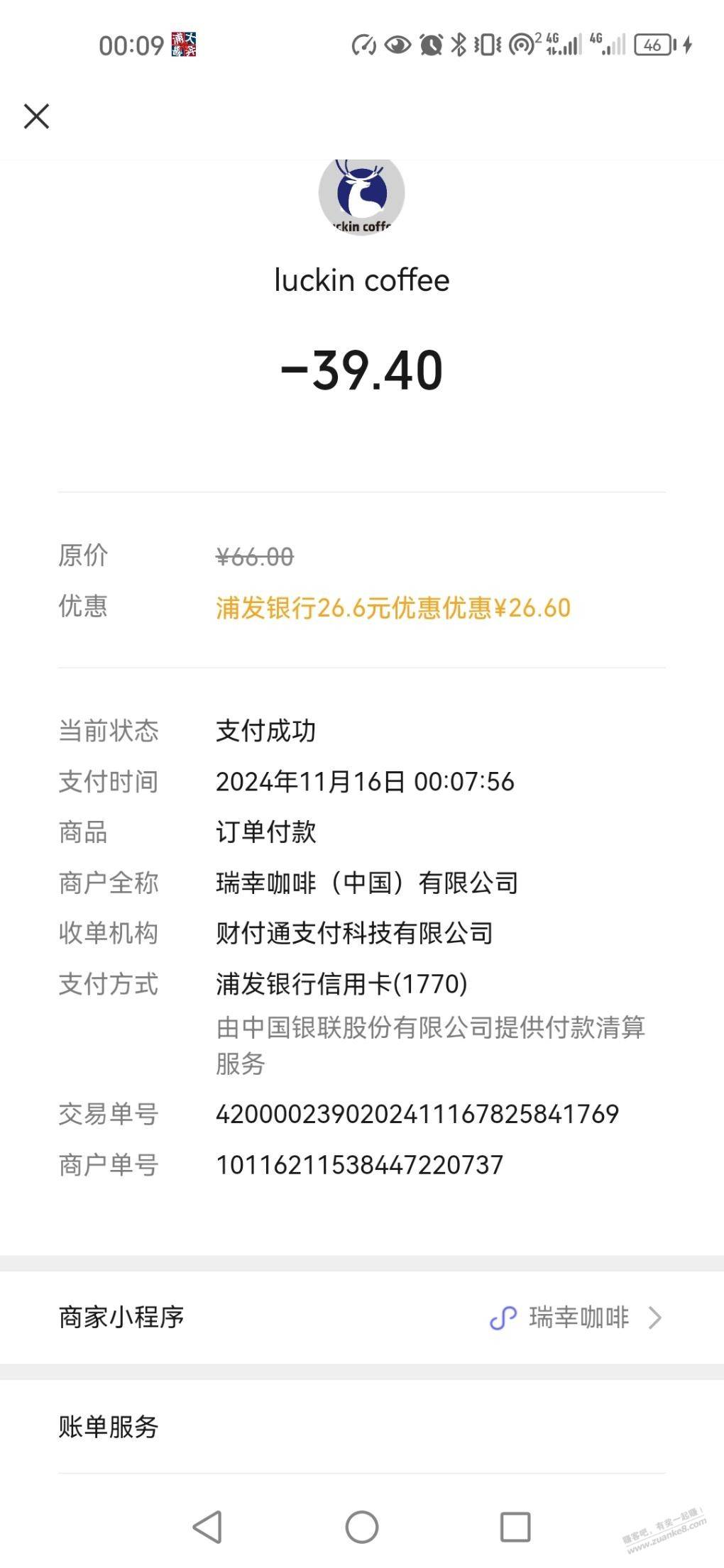Open the 瑞幸咖啡 merchant mini program

tap(575, 1318)
